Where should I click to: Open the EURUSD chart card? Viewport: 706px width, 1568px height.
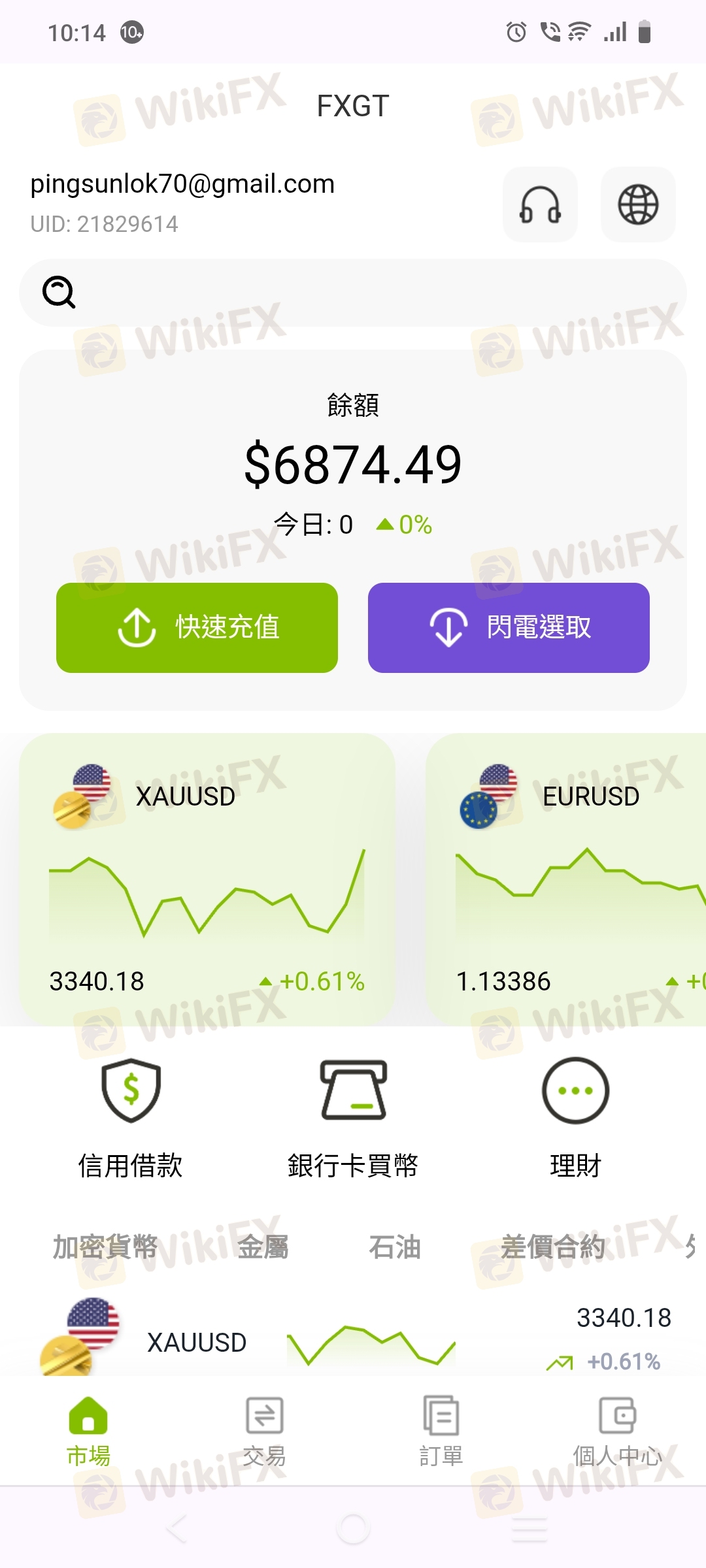566,879
